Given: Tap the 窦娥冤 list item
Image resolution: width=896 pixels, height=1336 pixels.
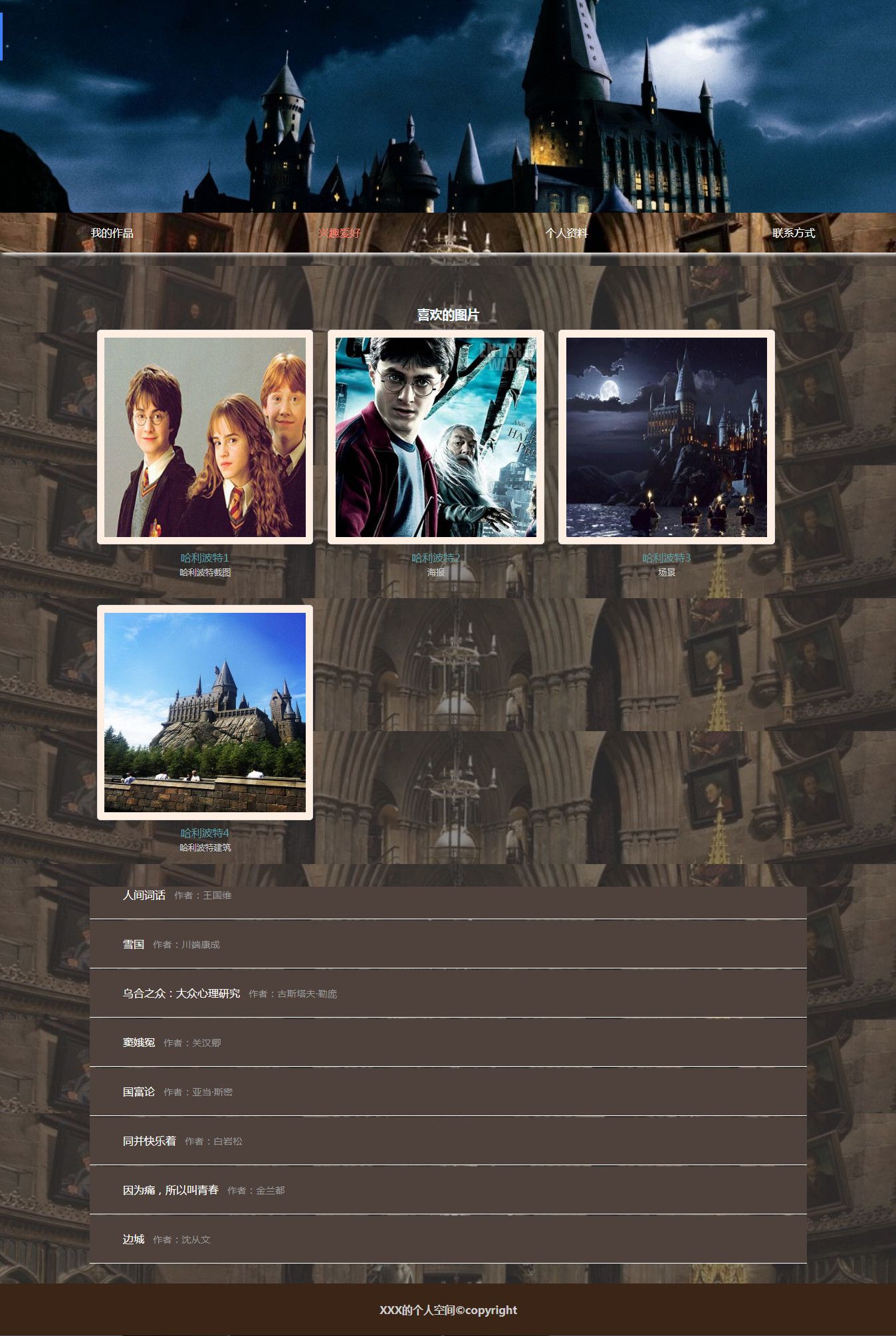Looking at the screenshot, I should pyautogui.click(x=139, y=1043).
